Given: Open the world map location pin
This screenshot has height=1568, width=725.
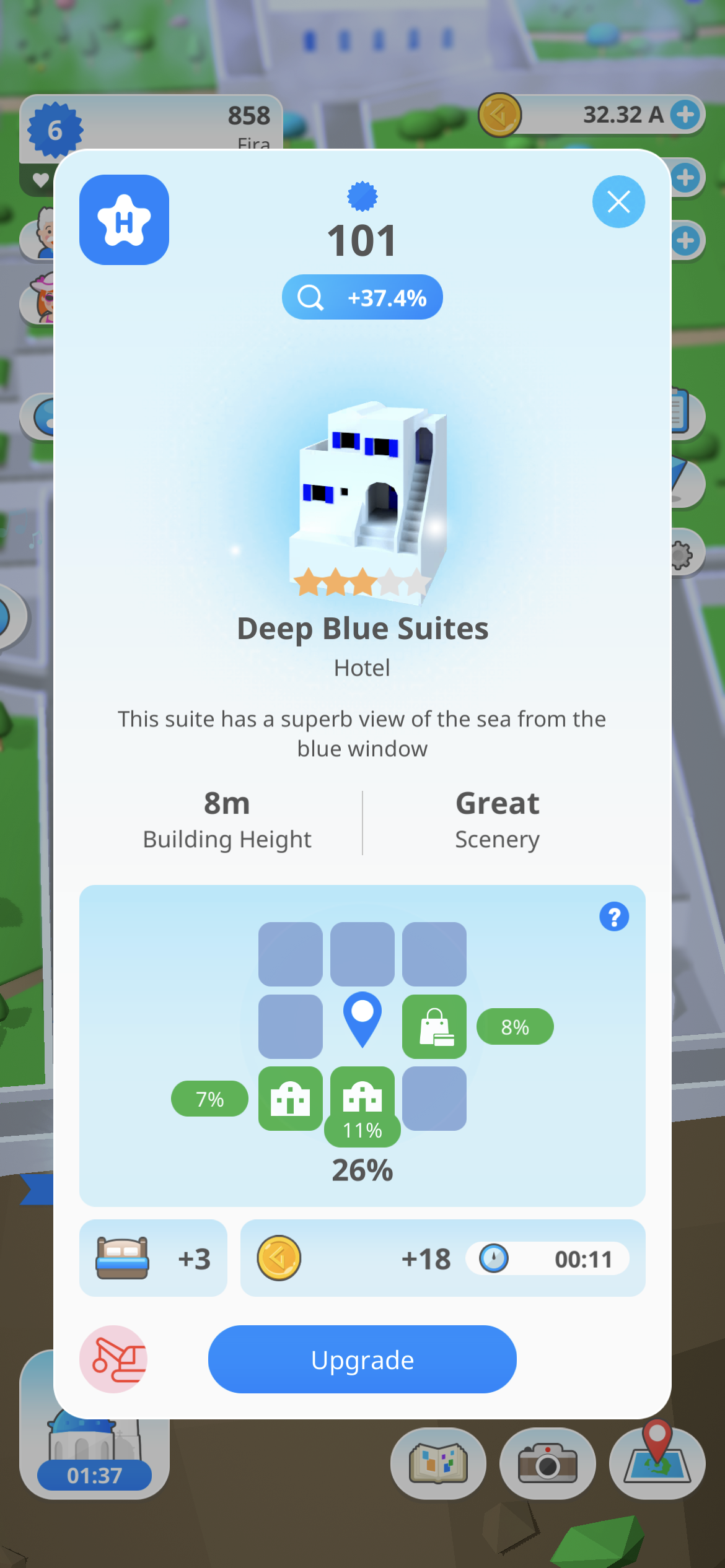Looking at the screenshot, I should click(657, 1463).
